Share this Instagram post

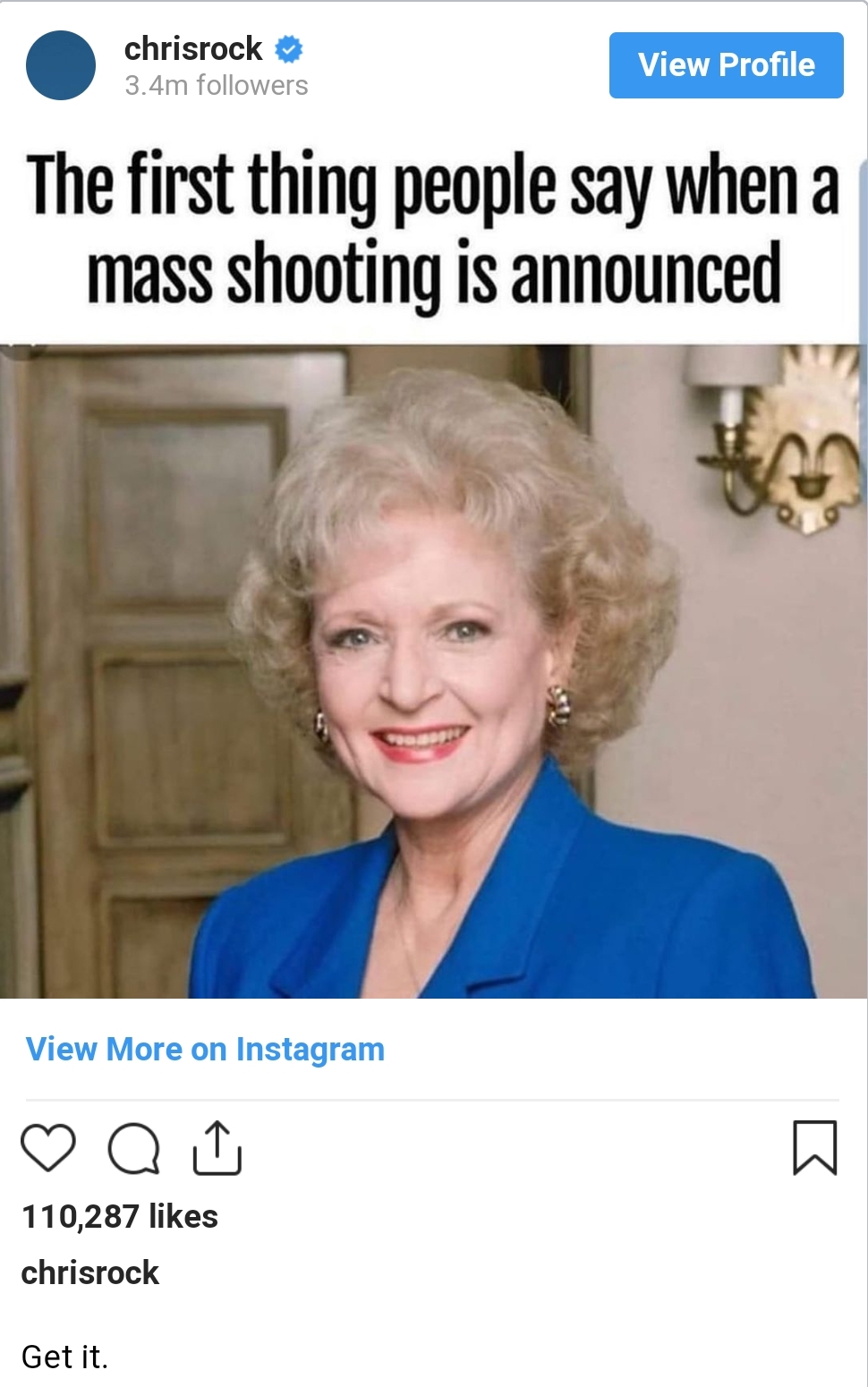pyautogui.click(x=217, y=1147)
